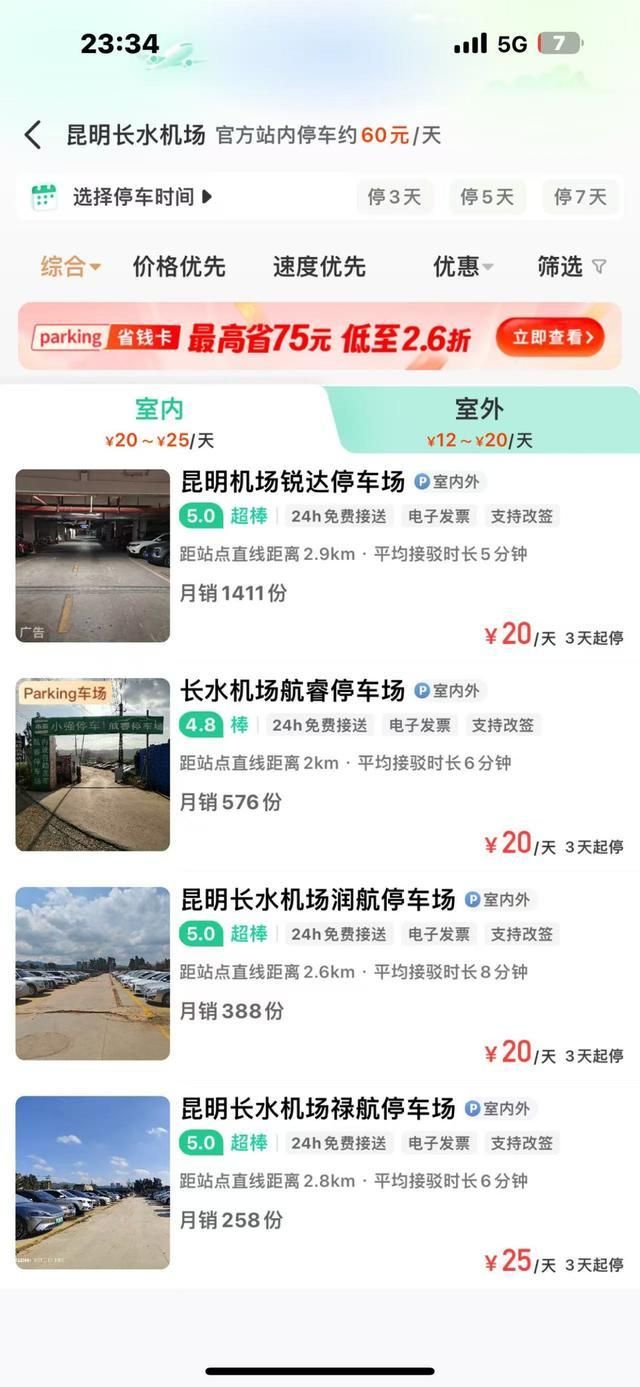
Task: Choose the 停5天 quick option
Action: coord(487,197)
